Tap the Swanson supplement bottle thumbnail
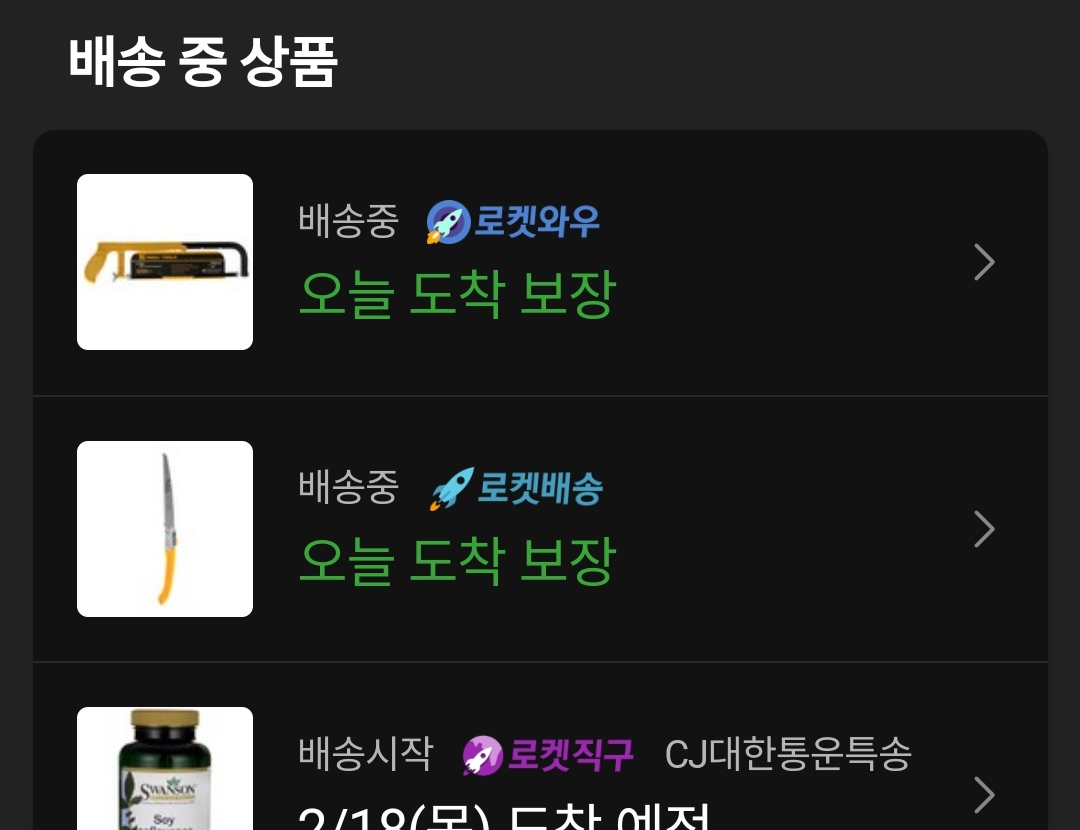 (x=165, y=770)
